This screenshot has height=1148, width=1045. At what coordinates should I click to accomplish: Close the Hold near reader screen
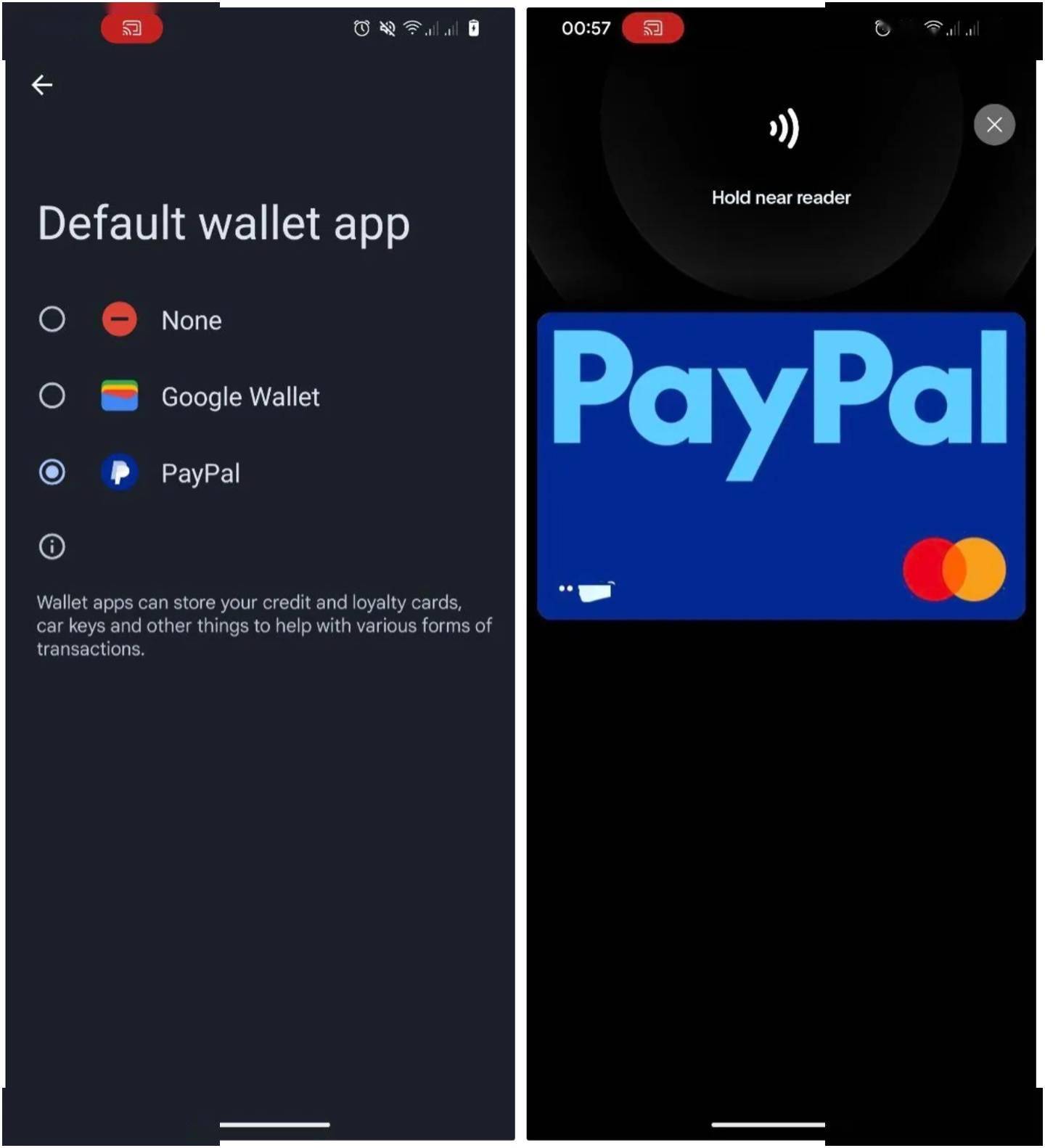[993, 125]
